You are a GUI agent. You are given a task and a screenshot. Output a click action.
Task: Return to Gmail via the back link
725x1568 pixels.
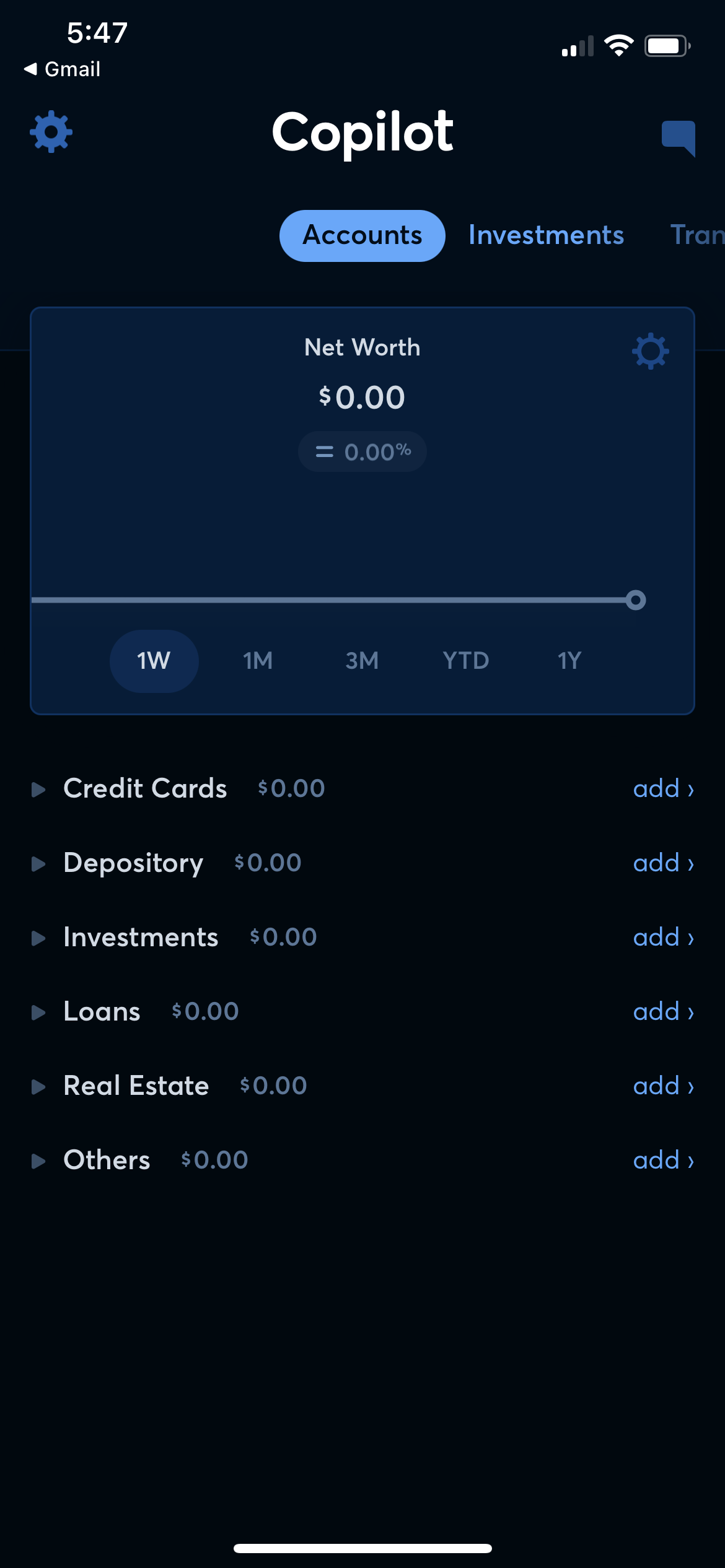point(62,69)
